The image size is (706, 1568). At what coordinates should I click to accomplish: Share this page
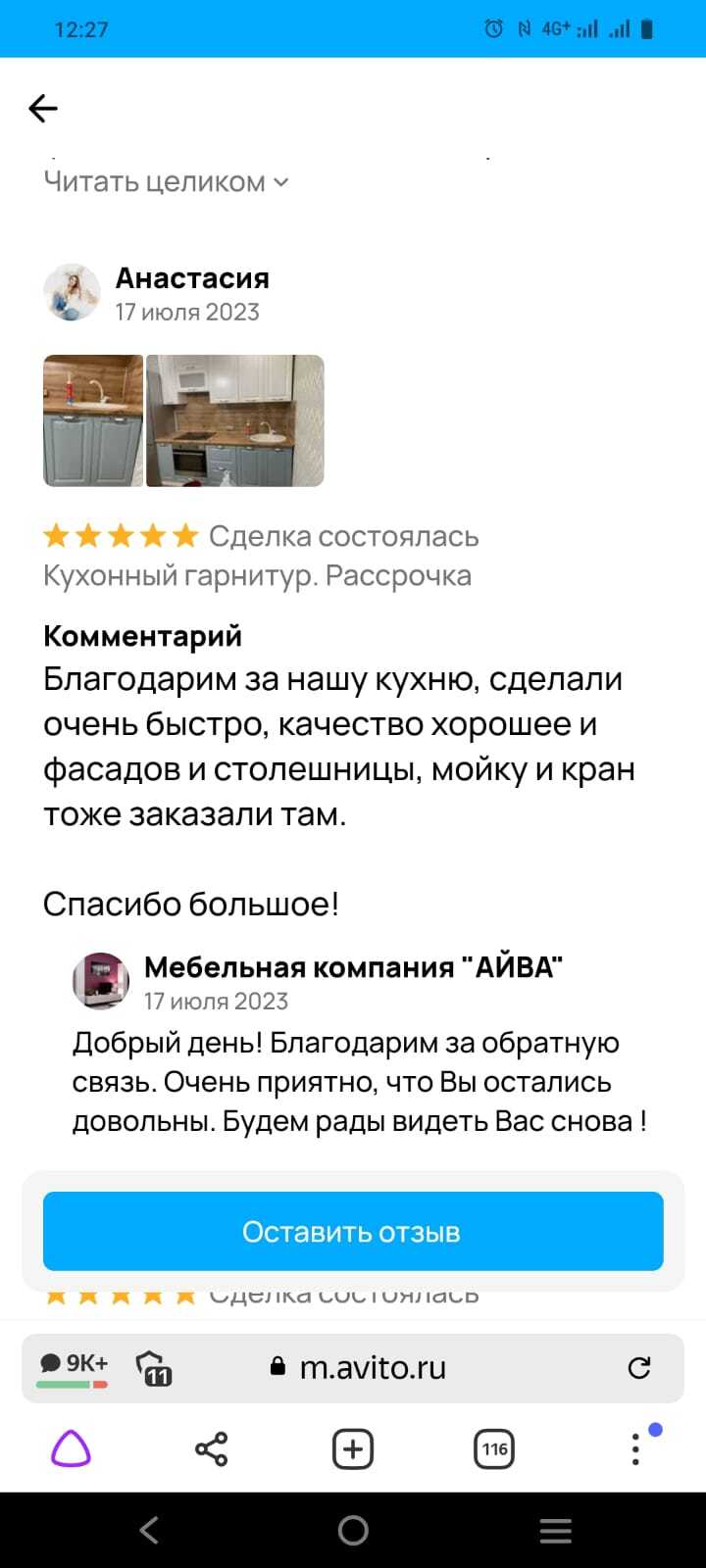(x=211, y=1448)
